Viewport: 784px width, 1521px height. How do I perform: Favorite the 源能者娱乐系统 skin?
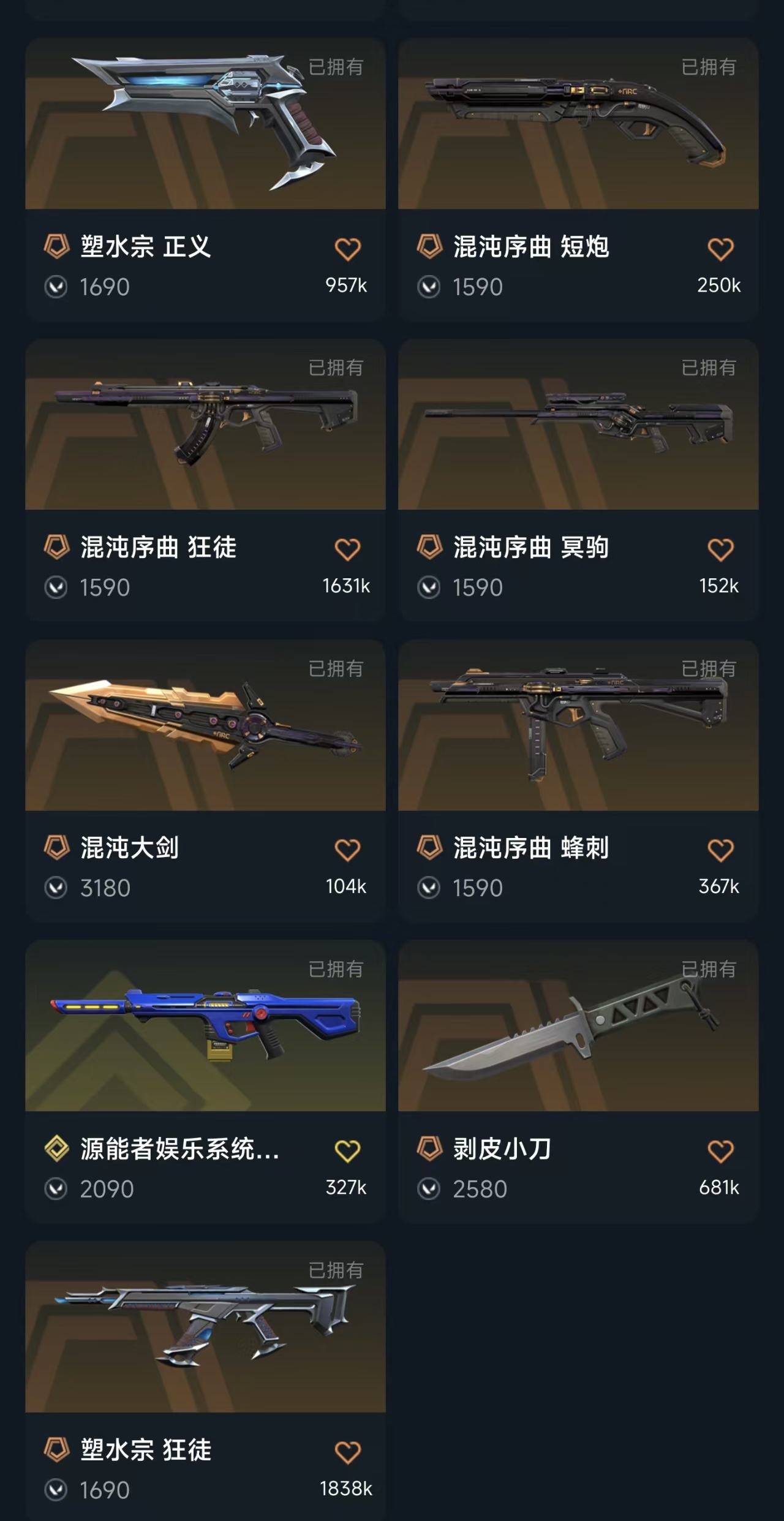347,1152
